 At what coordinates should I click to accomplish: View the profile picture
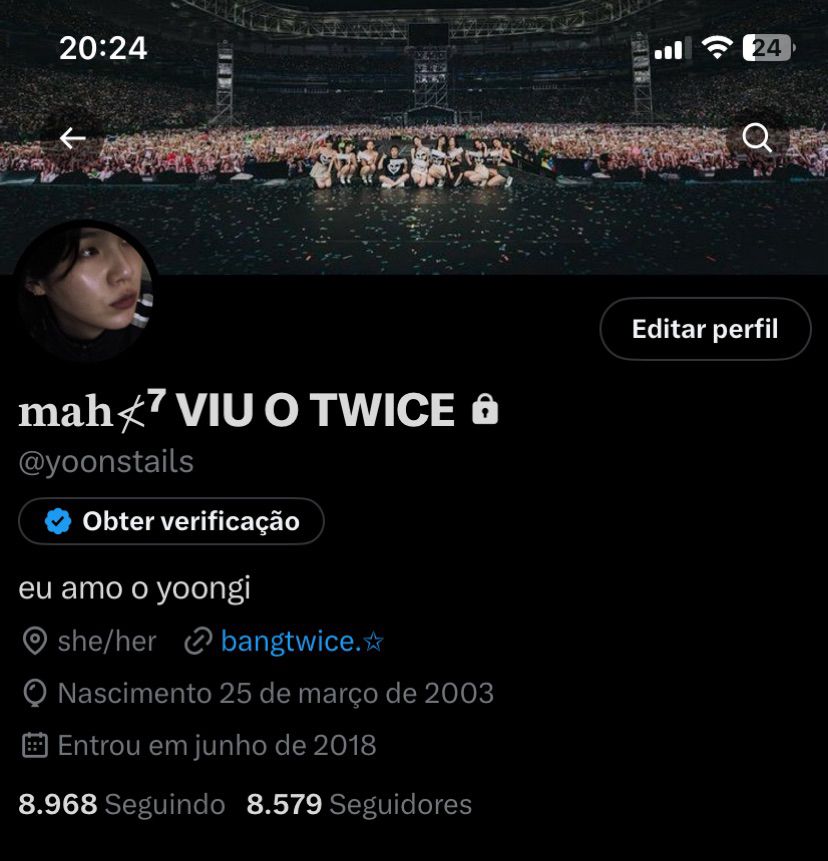tap(85, 291)
